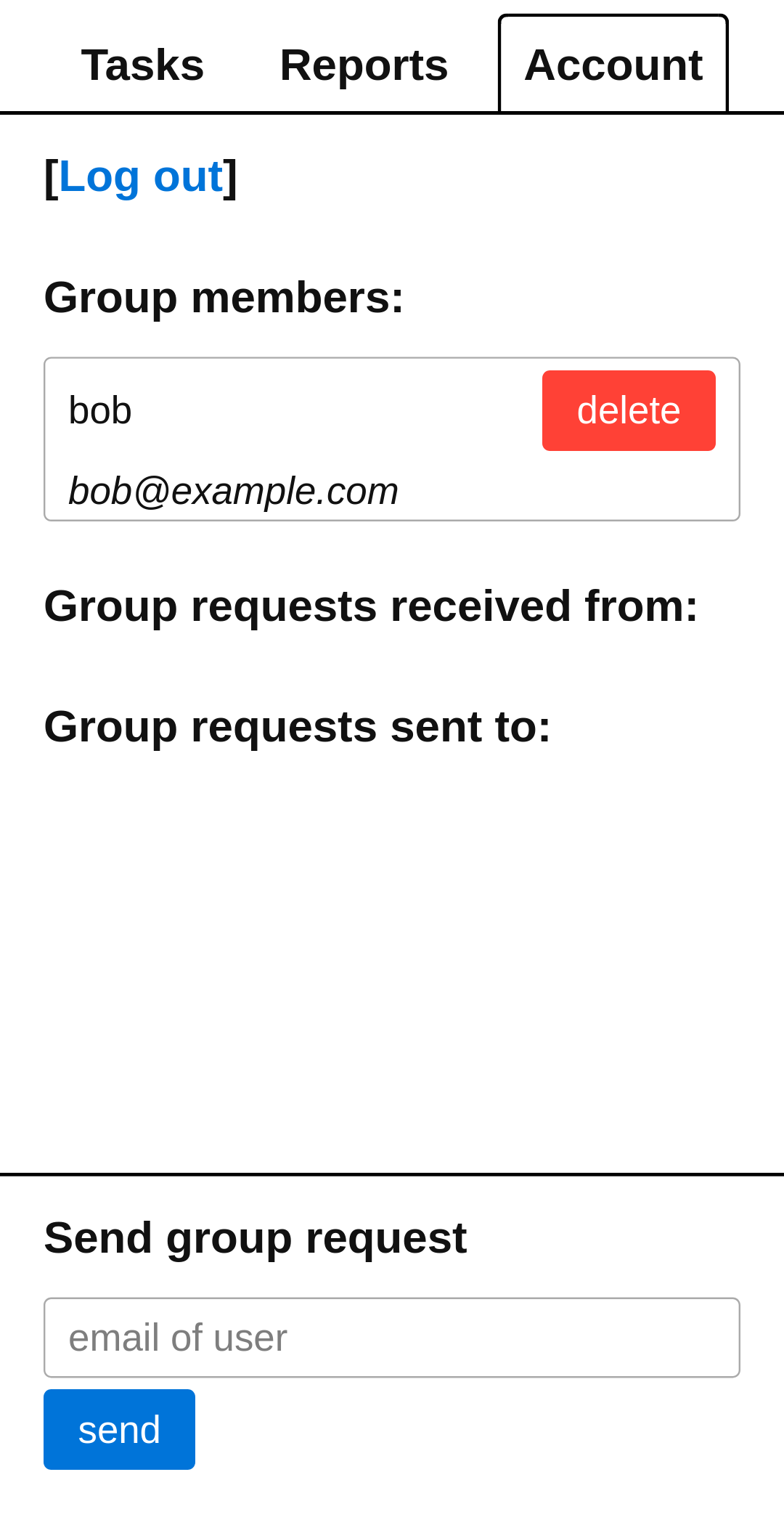Image resolution: width=784 pixels, height=1525 pixels.
Task: Select the Account tab
Action: tap(613, 65)
